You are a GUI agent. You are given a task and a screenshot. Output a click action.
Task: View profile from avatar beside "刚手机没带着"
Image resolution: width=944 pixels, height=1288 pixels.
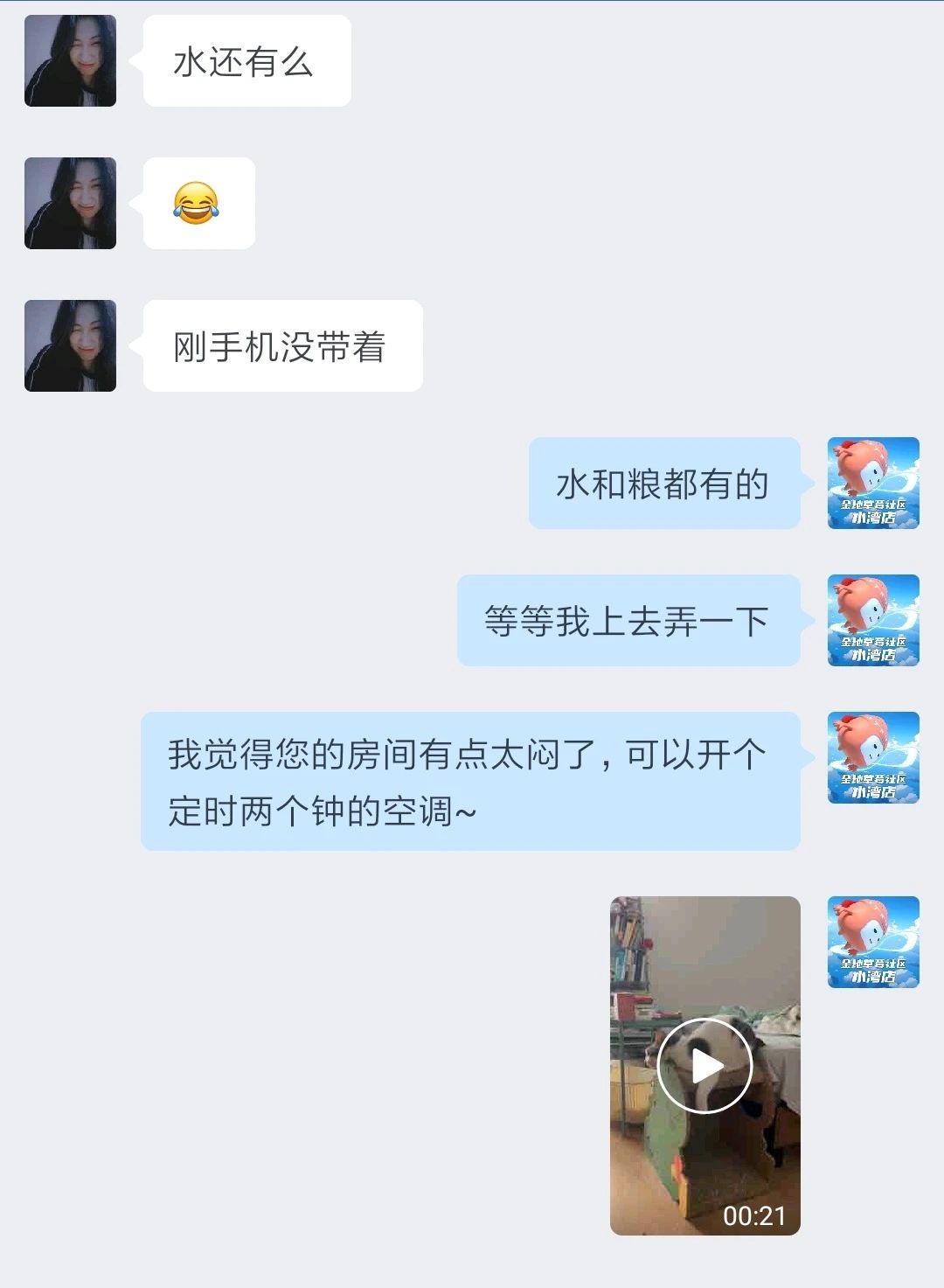(70, 345)
